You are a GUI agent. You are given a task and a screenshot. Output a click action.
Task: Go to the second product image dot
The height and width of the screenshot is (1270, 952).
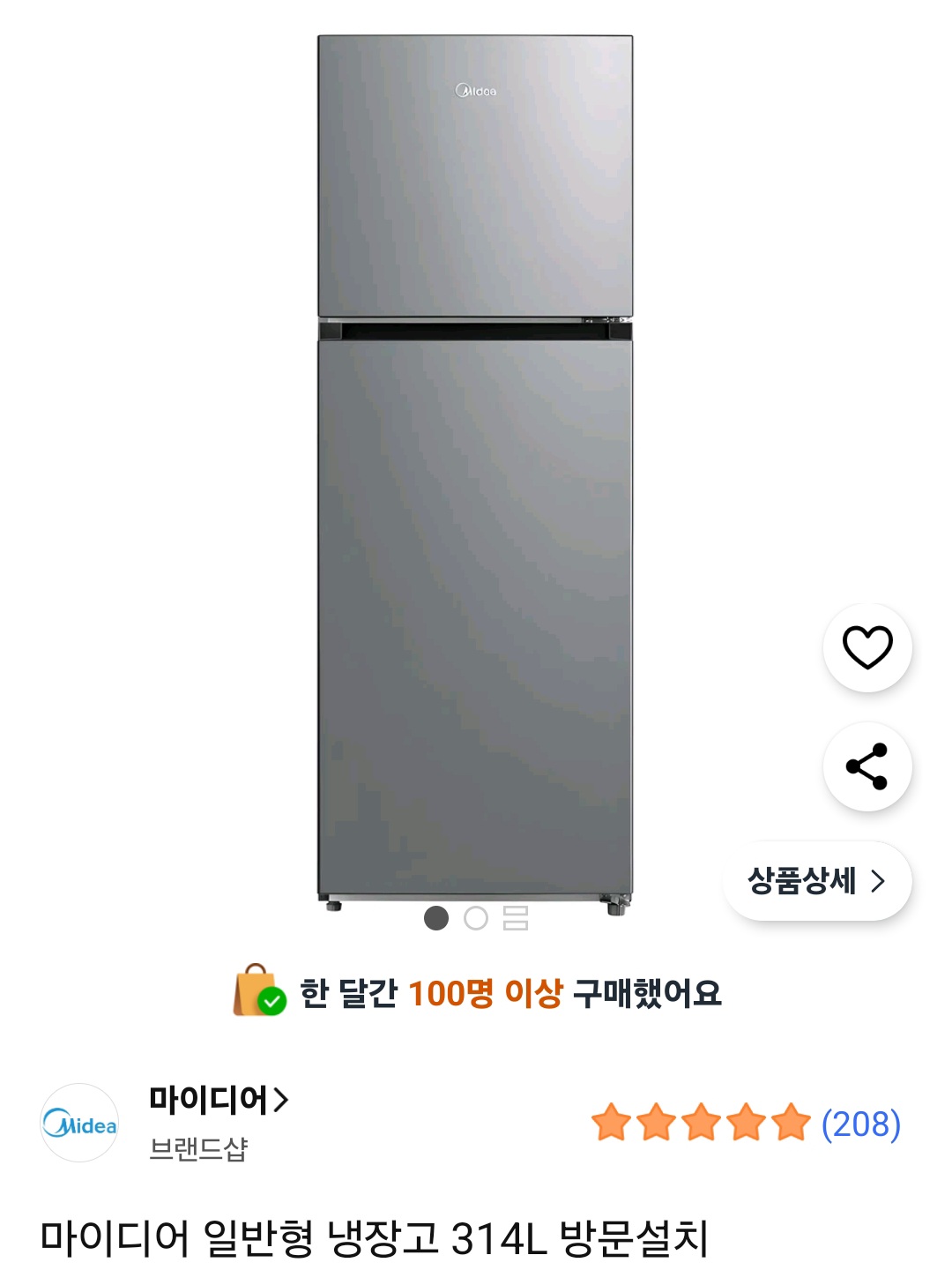point(476,918)
